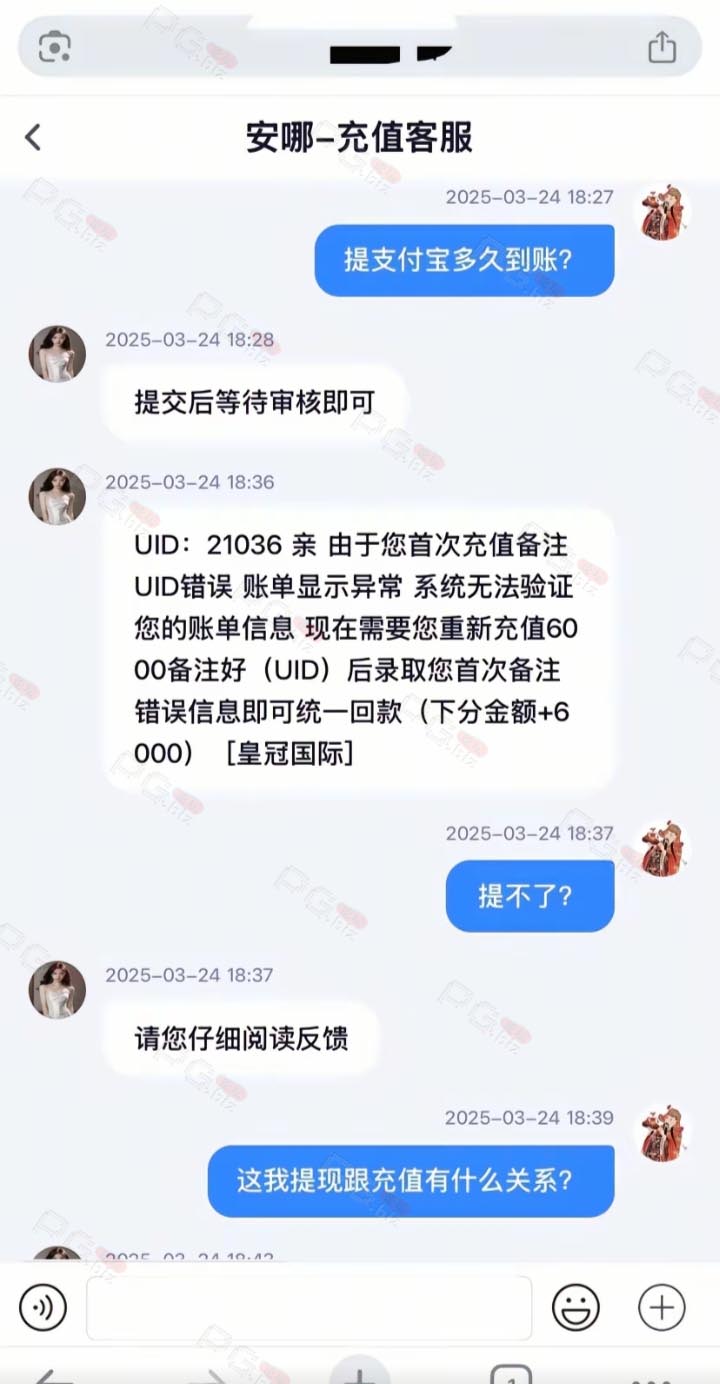Image resolution: width=720 pixels, height=1384 pixels.
Task: Switch to voice input
Action: [43, 1307]
